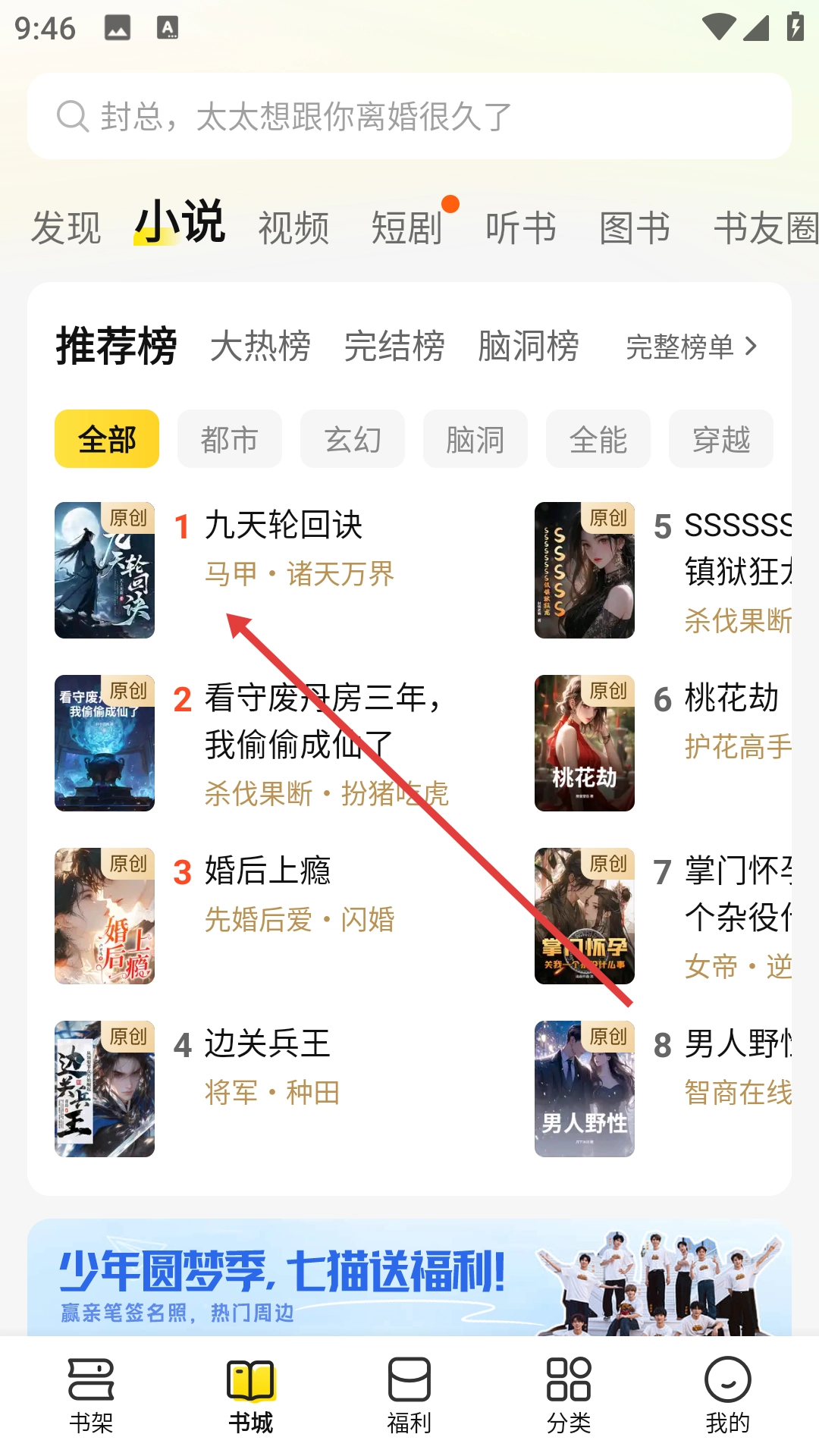The image size is (819, 1456).
Task: Select the 大热榜 ranking
Action: [x=260, y=347]
